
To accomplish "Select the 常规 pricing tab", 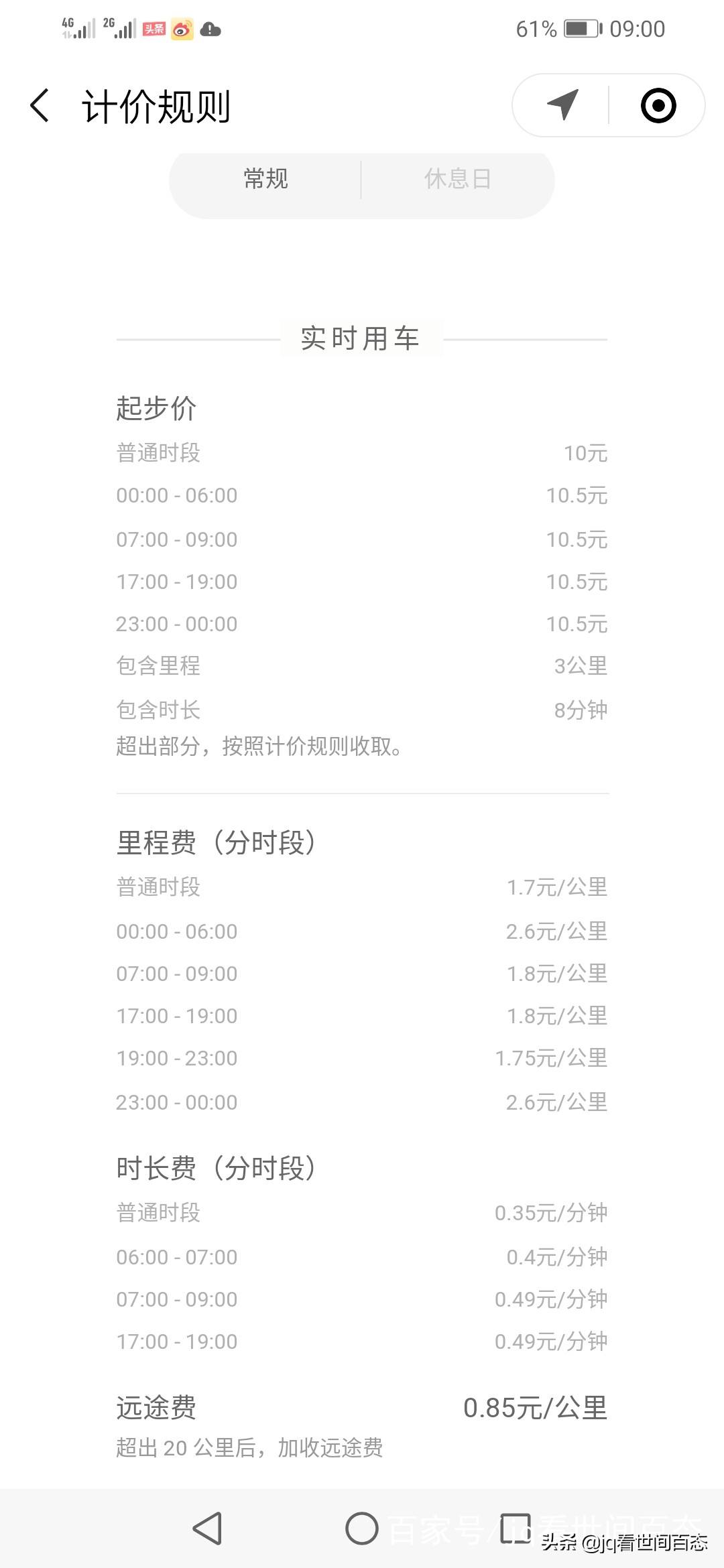I will (x=265, y=179).
